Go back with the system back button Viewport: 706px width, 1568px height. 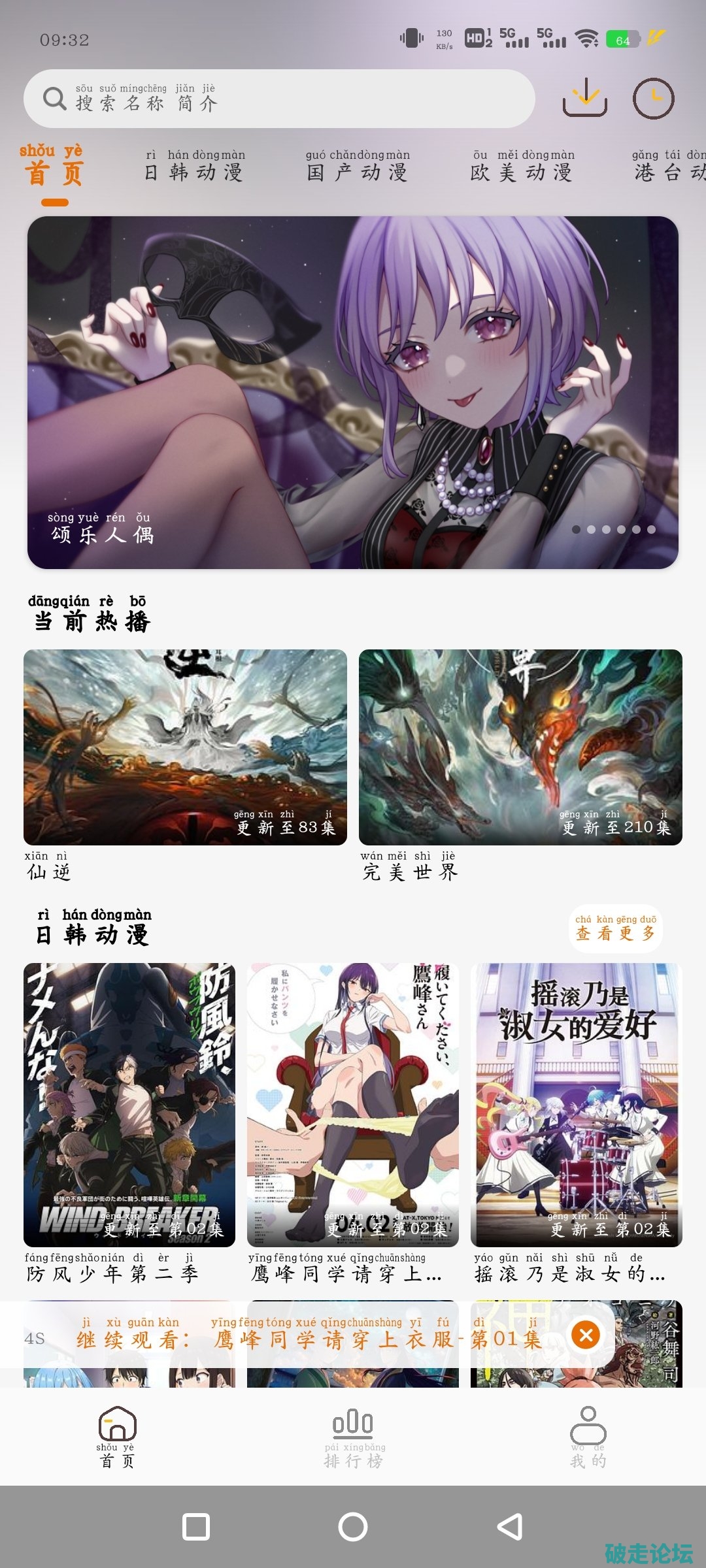click(x=509, y=1527)
